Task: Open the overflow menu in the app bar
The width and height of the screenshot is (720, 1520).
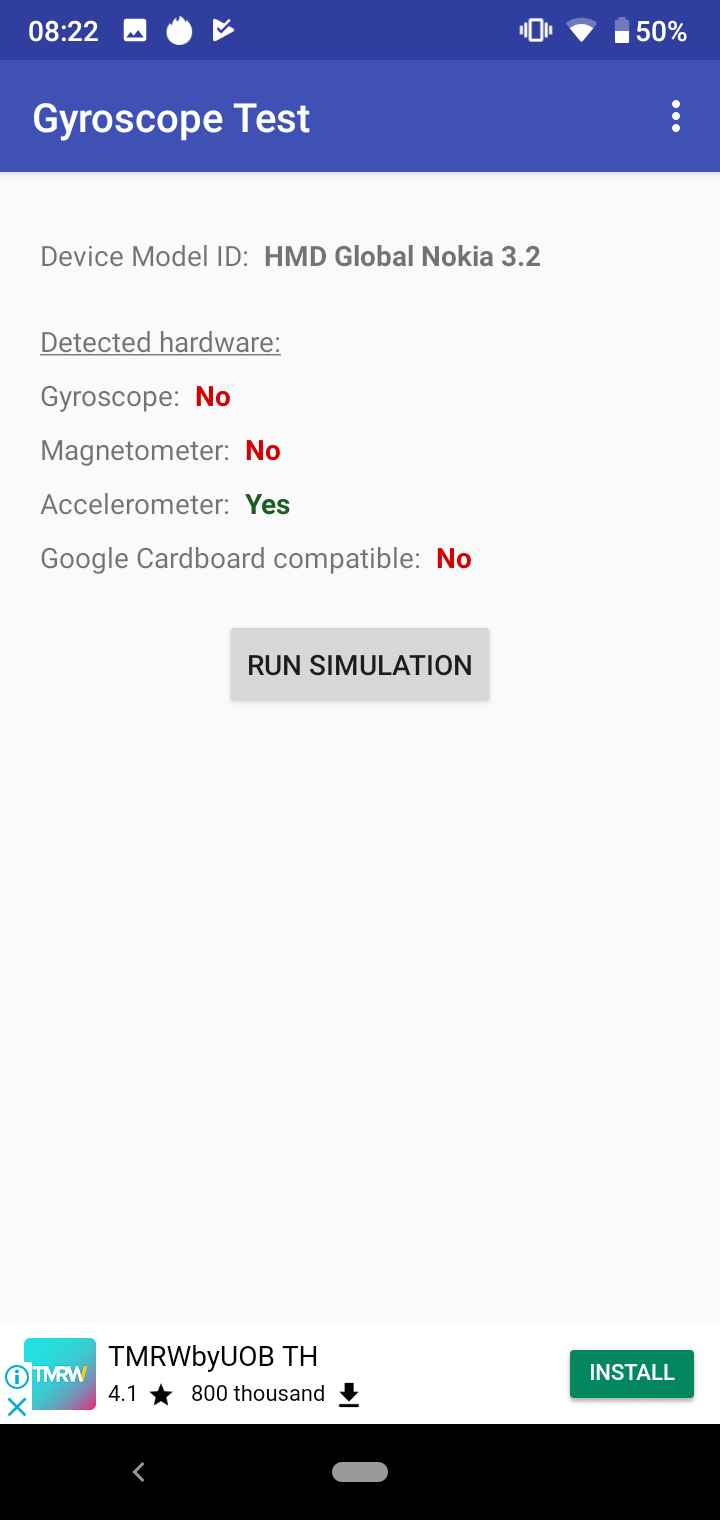Action: click(676, 117)
